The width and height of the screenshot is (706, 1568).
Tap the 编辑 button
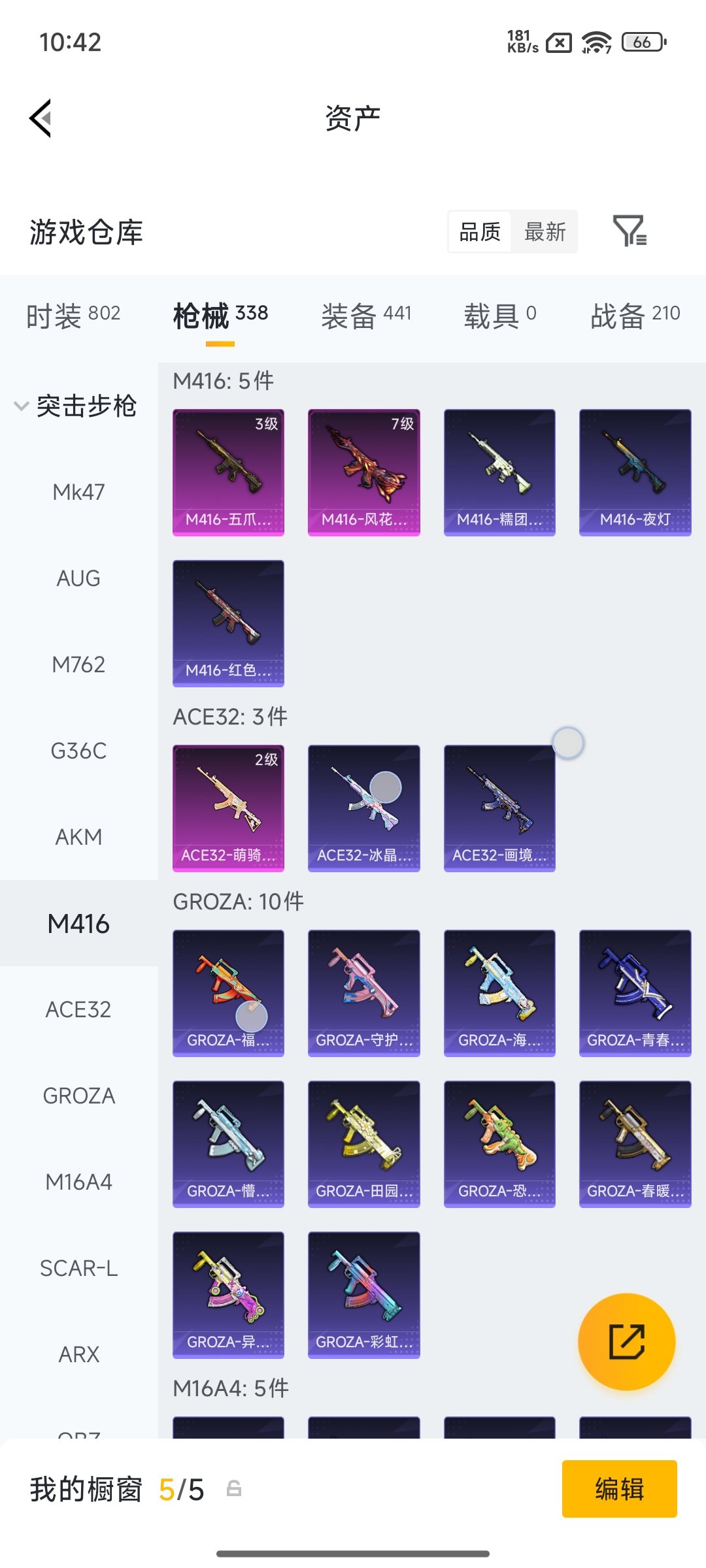pos(619,1489)
